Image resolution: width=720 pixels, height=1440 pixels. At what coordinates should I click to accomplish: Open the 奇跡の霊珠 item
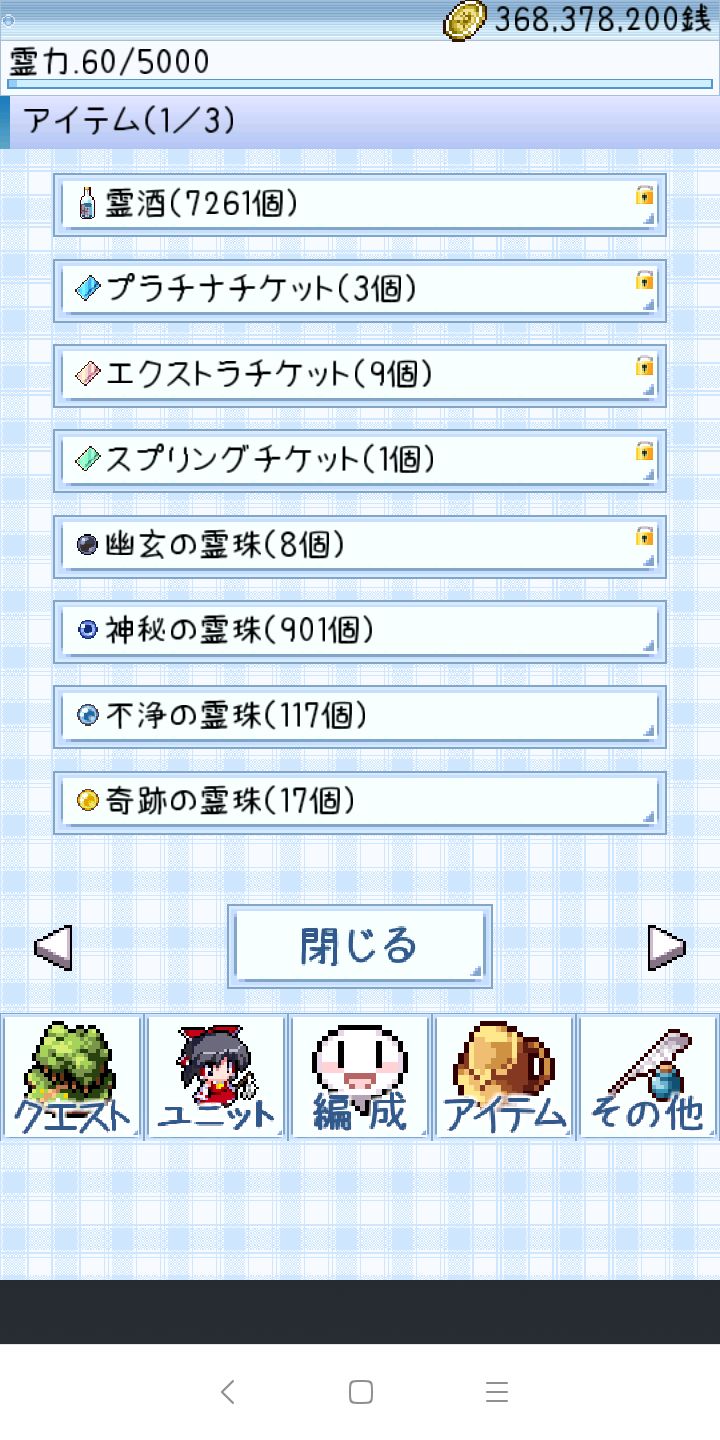click(x=360, y=801)
